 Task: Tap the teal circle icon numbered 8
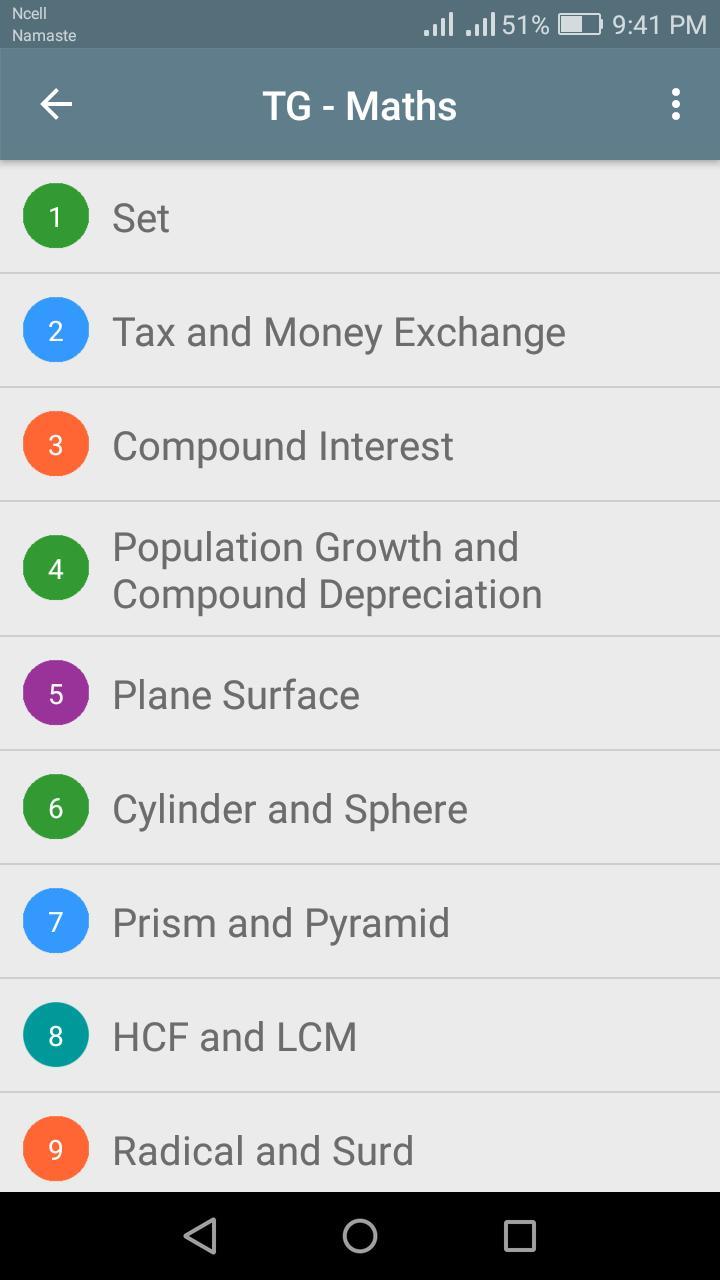55,1035
